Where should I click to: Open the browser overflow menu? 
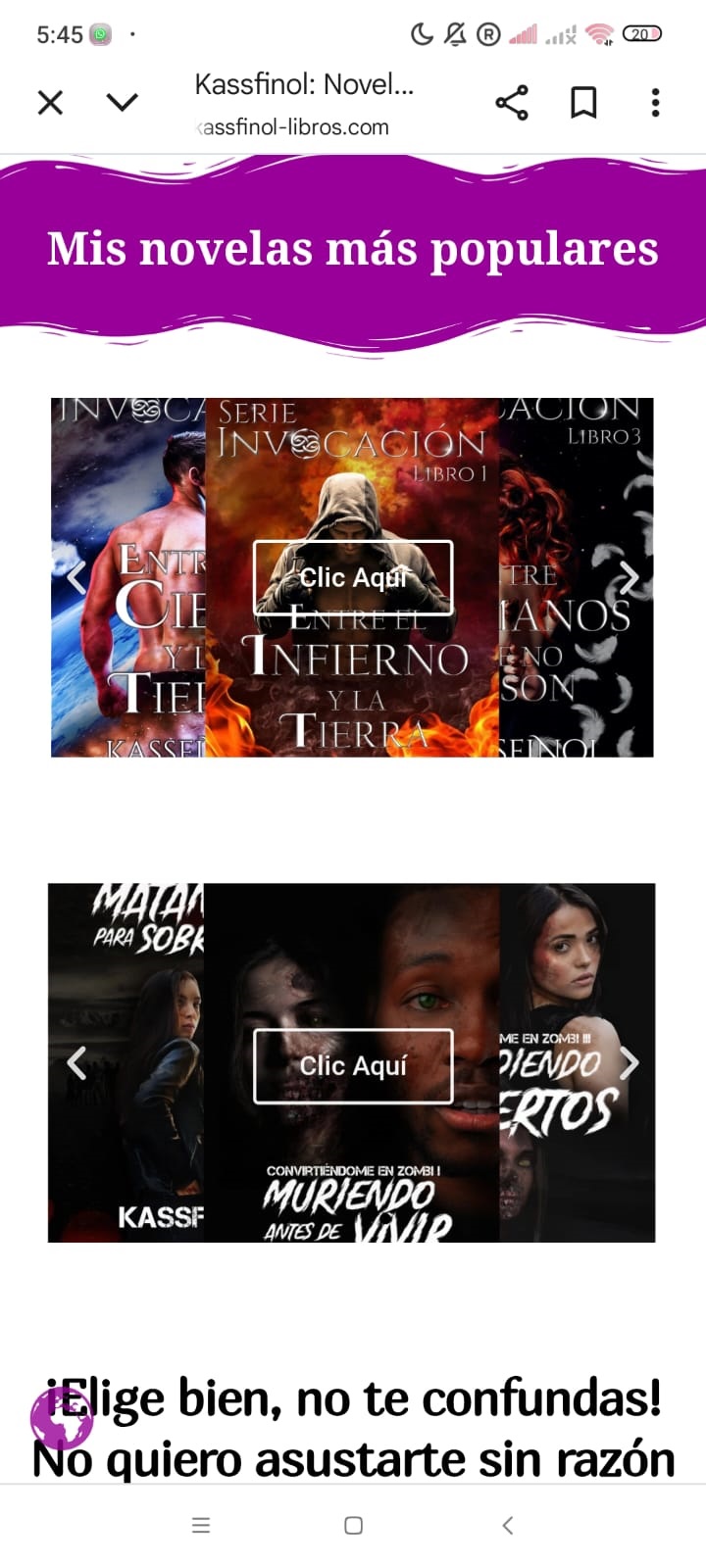[x=655, y=102]
